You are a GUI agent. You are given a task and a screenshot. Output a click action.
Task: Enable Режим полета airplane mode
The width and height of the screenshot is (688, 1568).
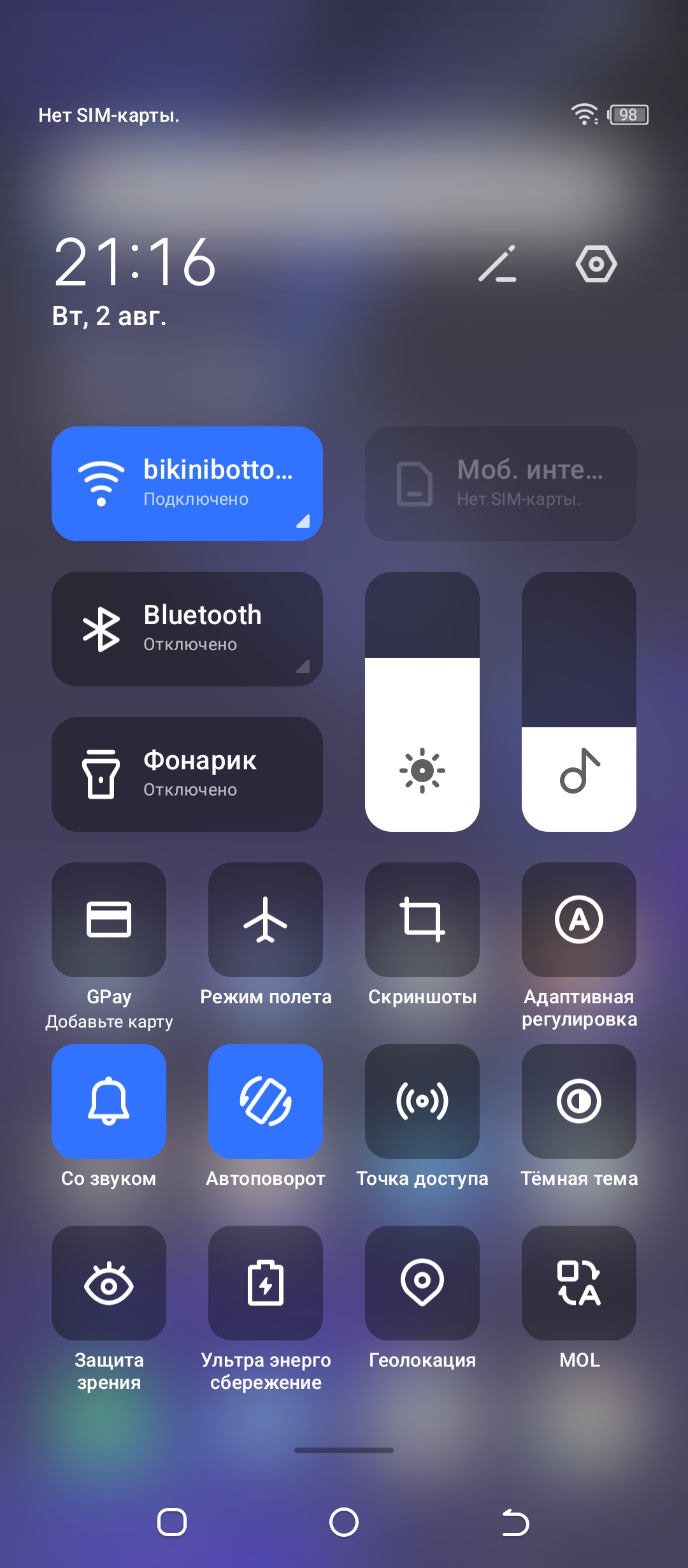pyautogui.click(x=266, y=920)
